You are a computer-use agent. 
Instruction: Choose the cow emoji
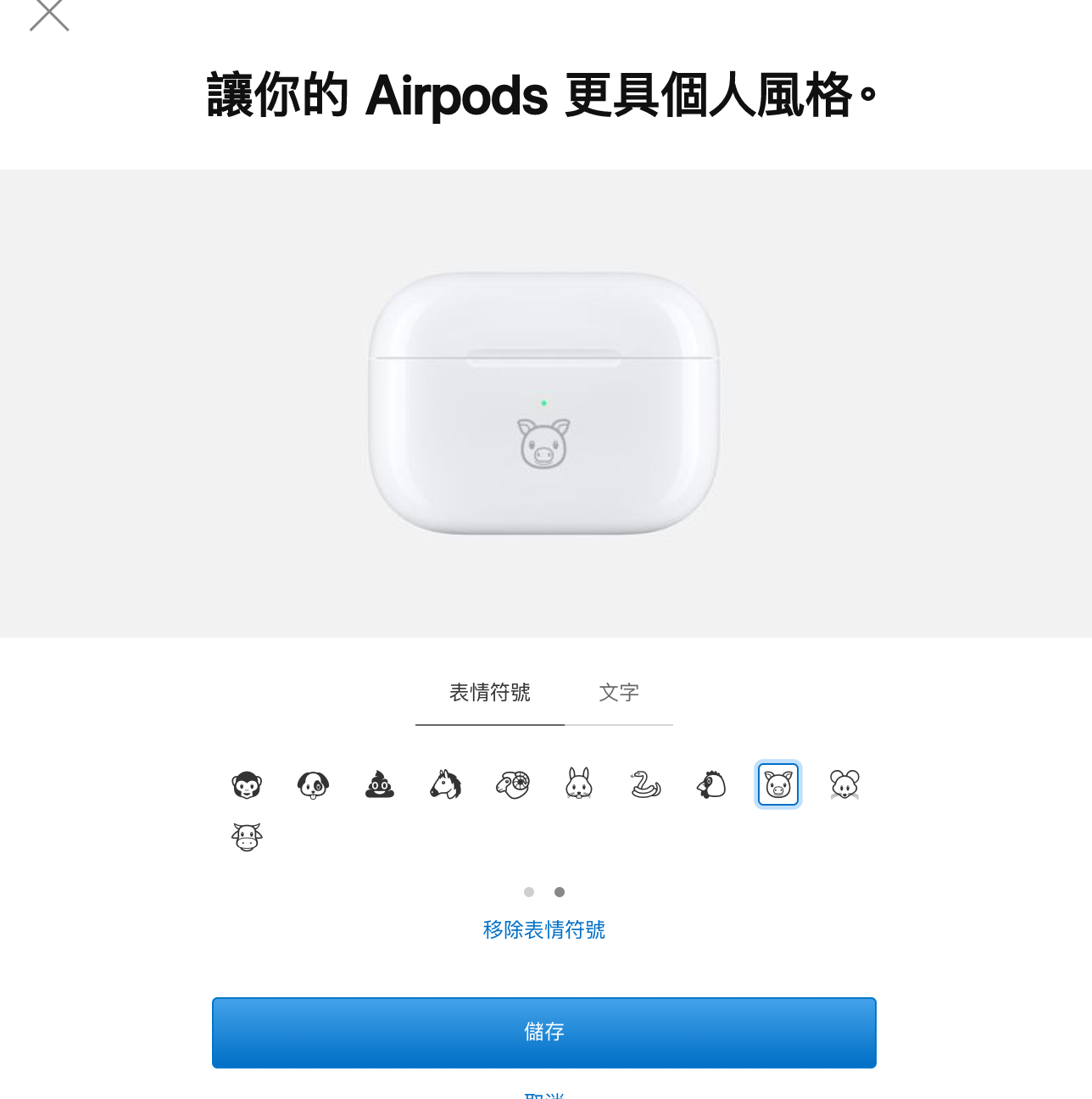[247, 837]
